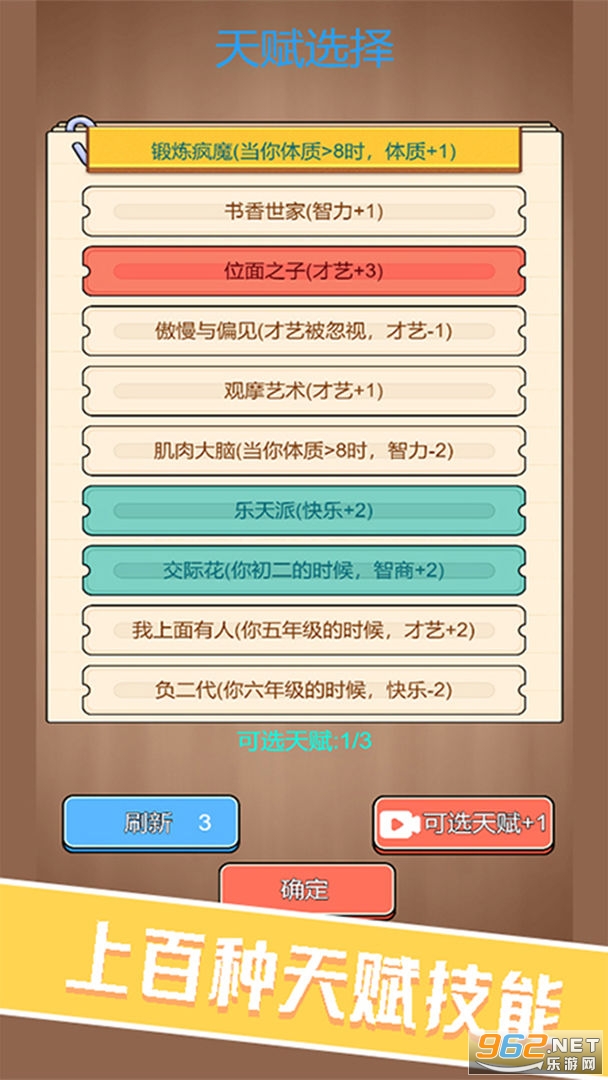Choose 我上面有人 talent
This screenshot has height=1080, width=608.
coord(304,630)
